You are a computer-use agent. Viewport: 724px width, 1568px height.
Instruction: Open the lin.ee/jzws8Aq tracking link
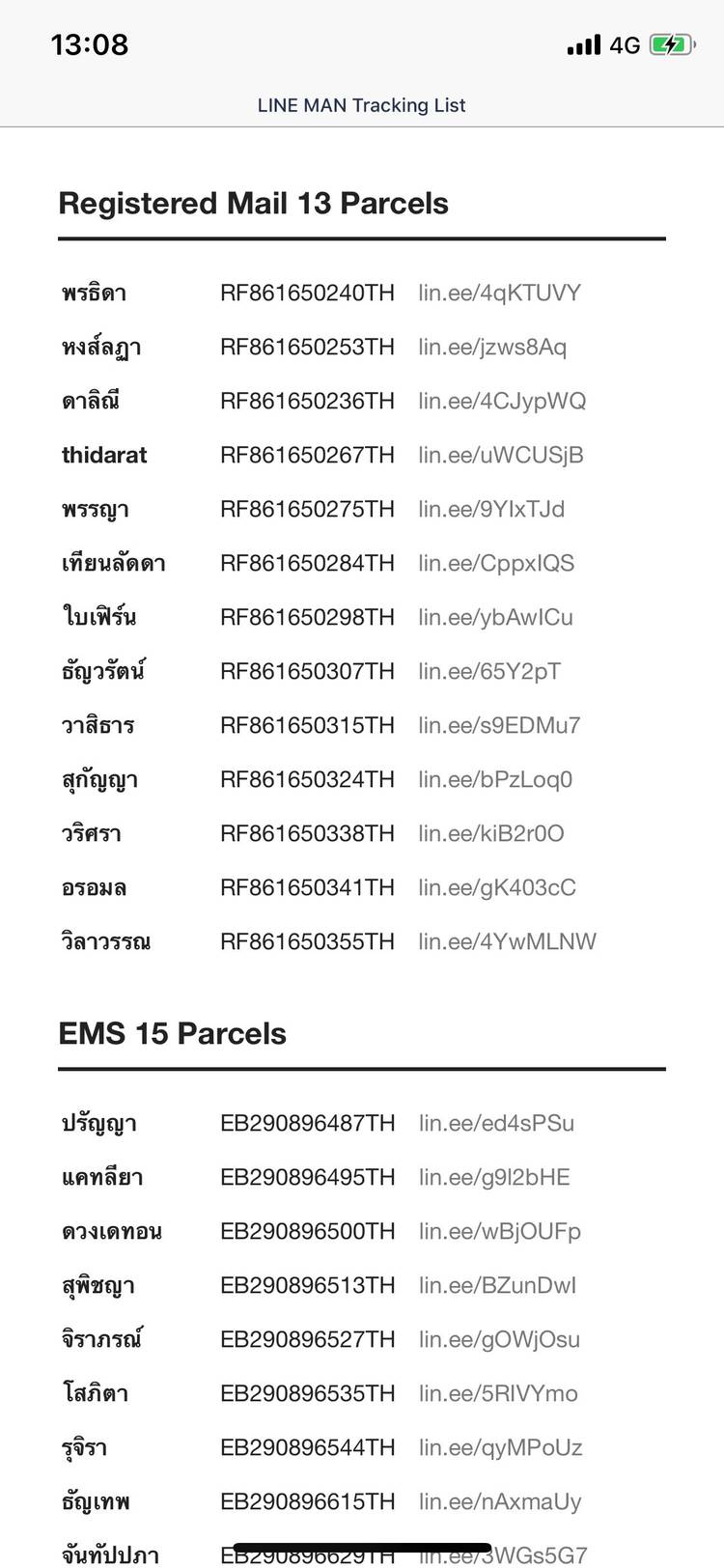492,347
